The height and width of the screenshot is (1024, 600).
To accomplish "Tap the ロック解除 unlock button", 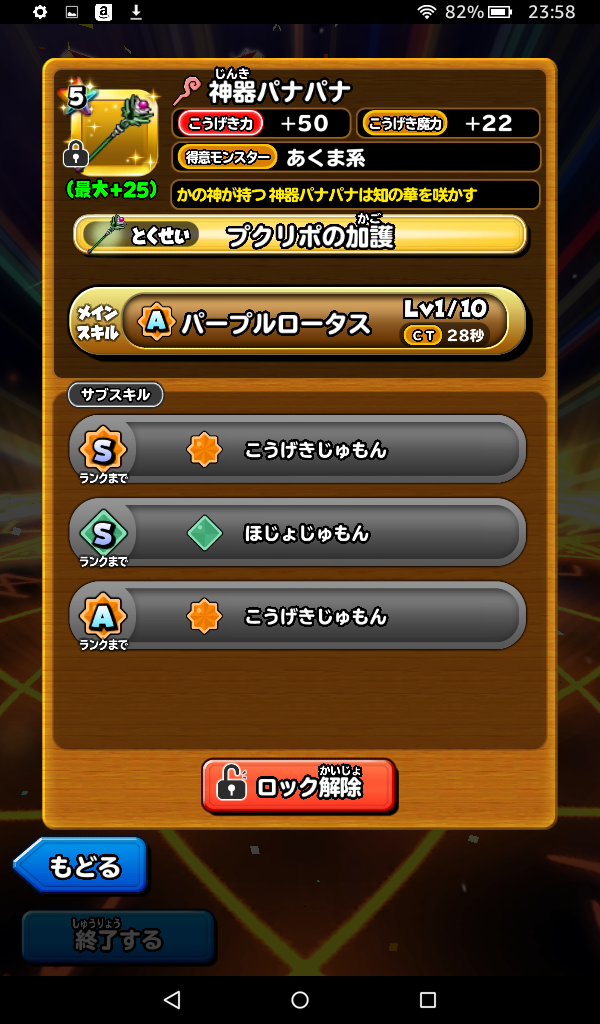I will pos(299,785).
